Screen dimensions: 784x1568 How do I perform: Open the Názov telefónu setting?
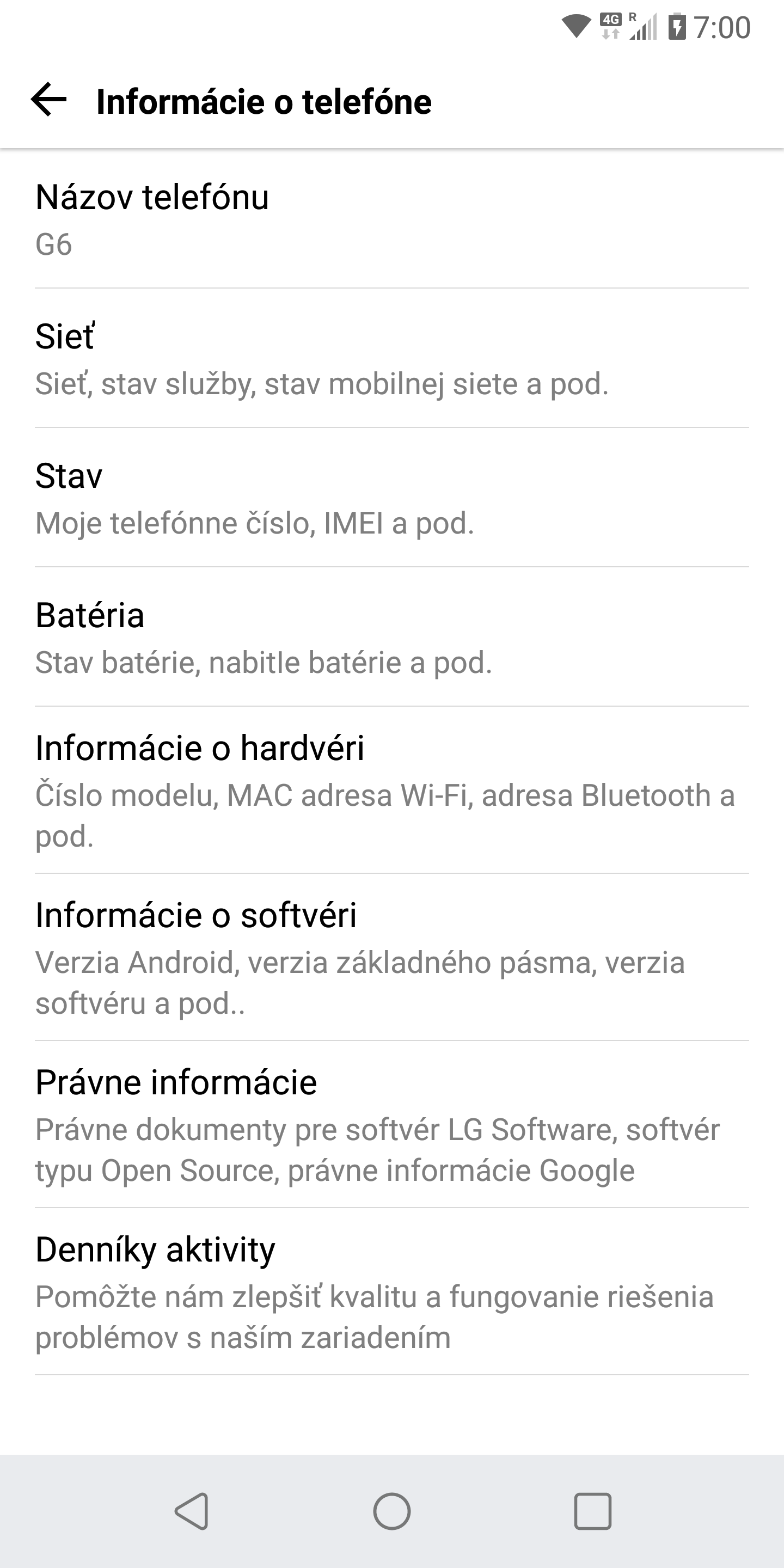pyautogui.click(x=392, y=218)
